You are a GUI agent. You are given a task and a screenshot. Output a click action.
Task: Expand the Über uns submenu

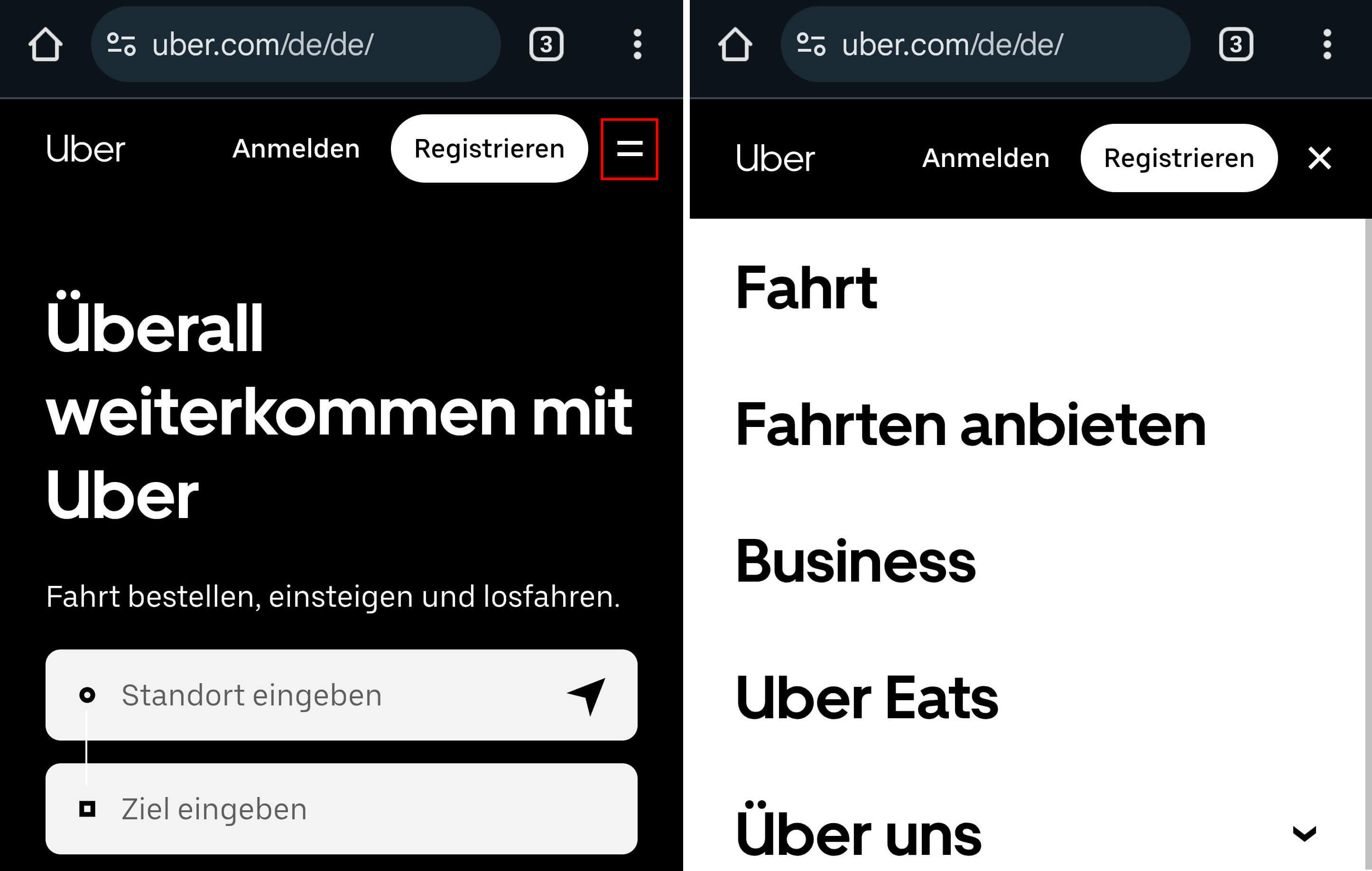click(x=1304, y=834)
